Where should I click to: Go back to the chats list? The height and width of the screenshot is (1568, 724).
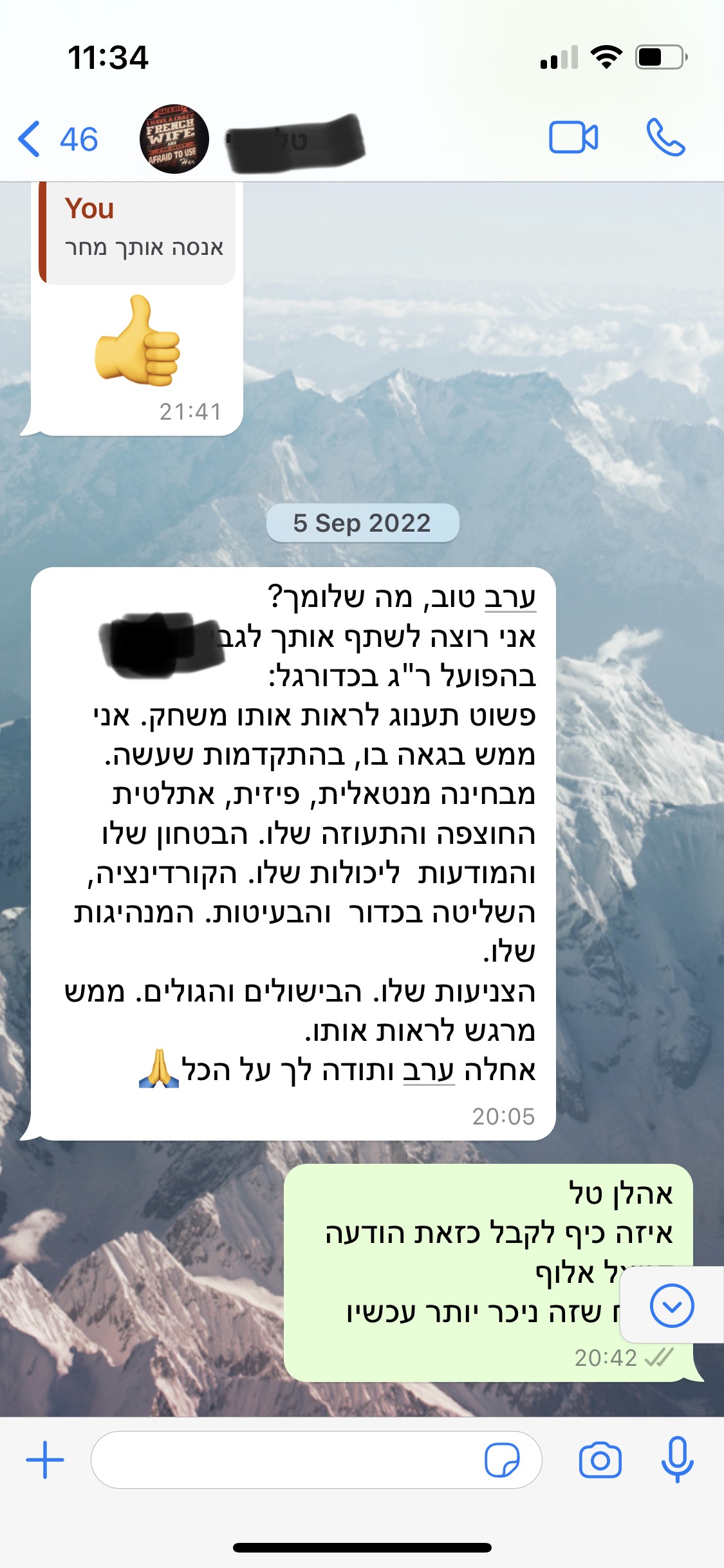[x=57, y=139]
